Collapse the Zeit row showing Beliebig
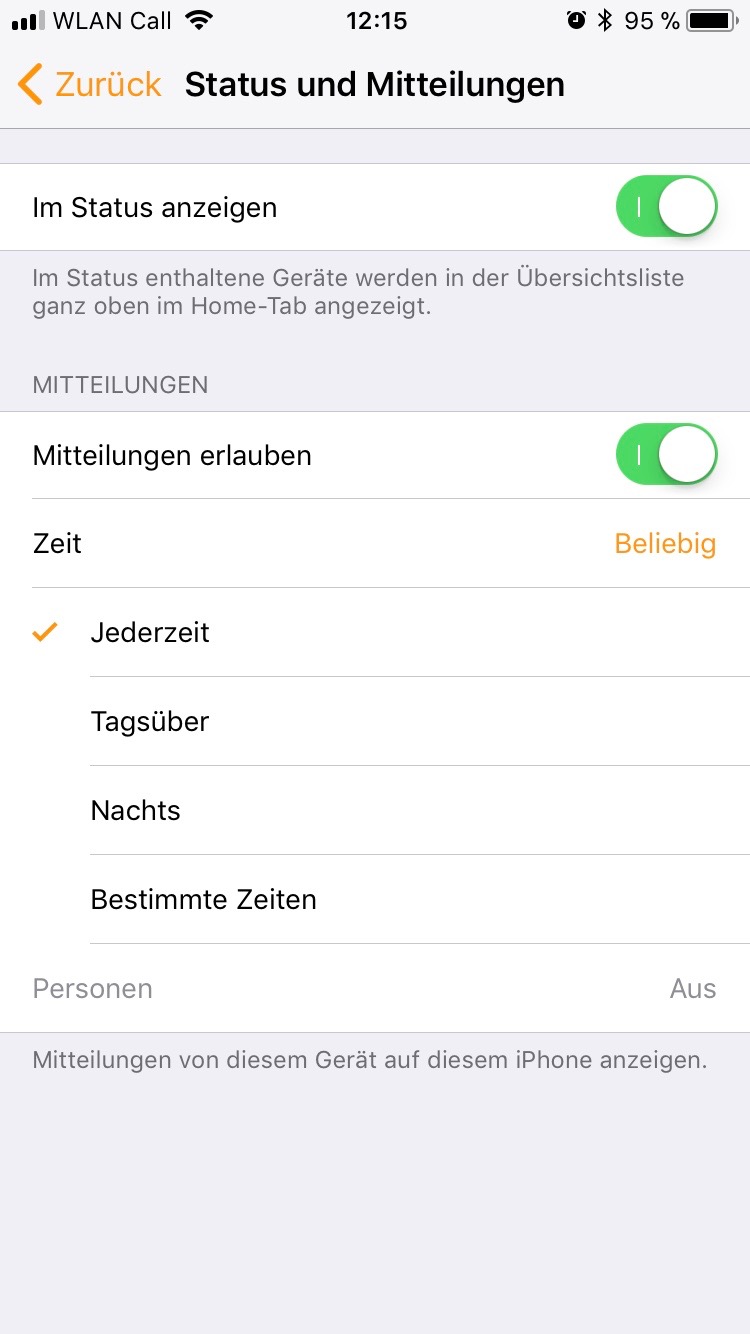The image size is (750, 1334). coord(375,544)
